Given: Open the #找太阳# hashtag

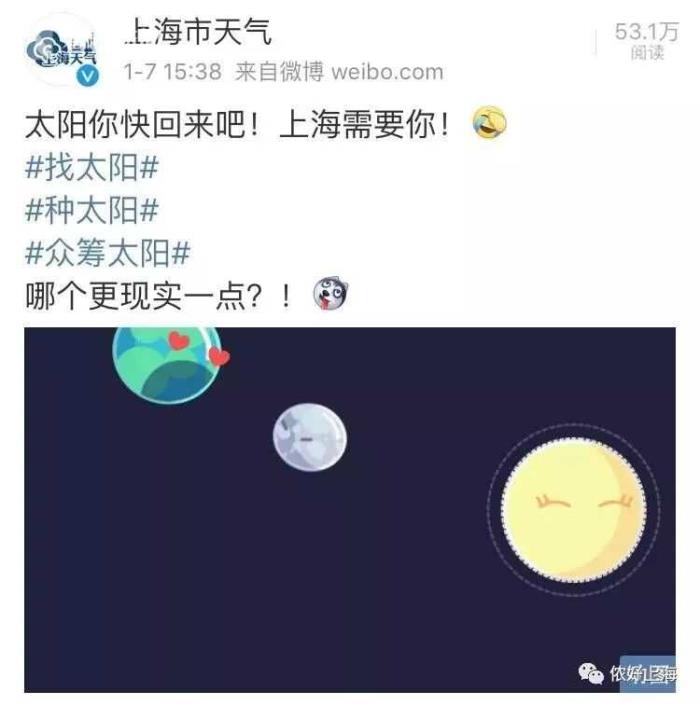Looking at the screenshot, I should pos(91,168).
